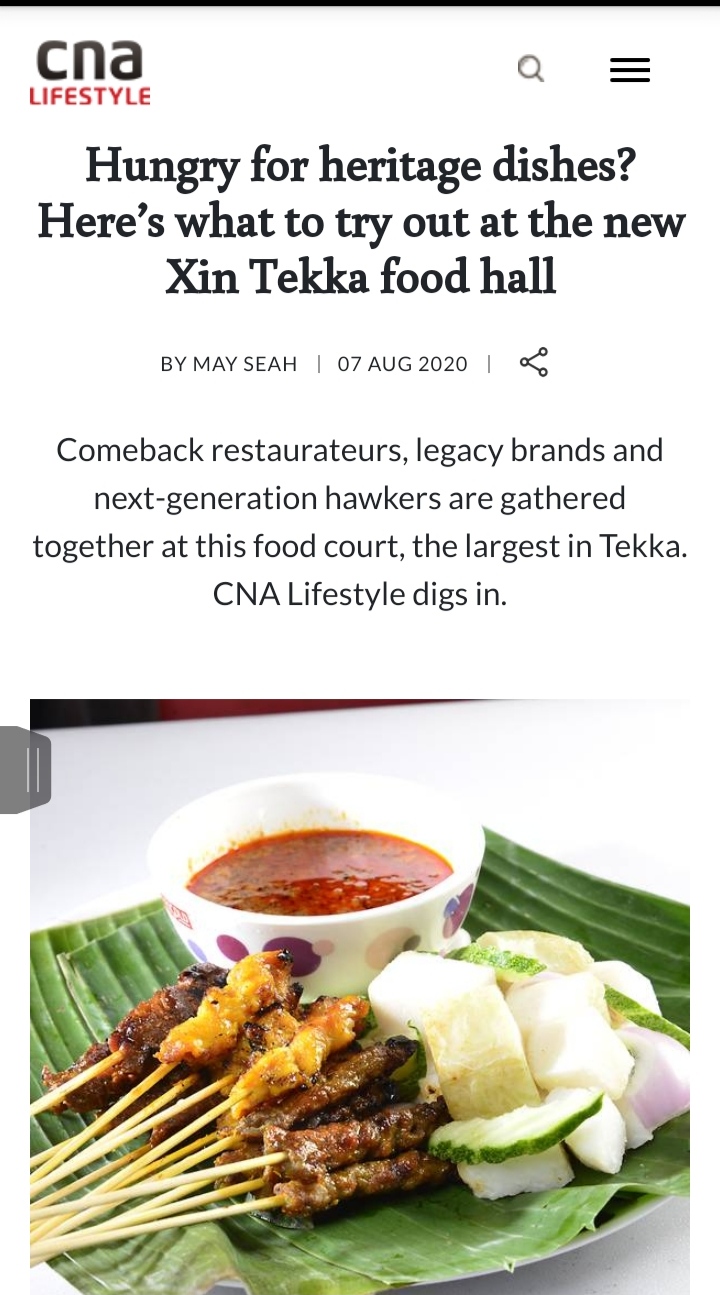Go to CNA Lifestyle home logo
Viewport: 720px width, 1295px height.
90,73
